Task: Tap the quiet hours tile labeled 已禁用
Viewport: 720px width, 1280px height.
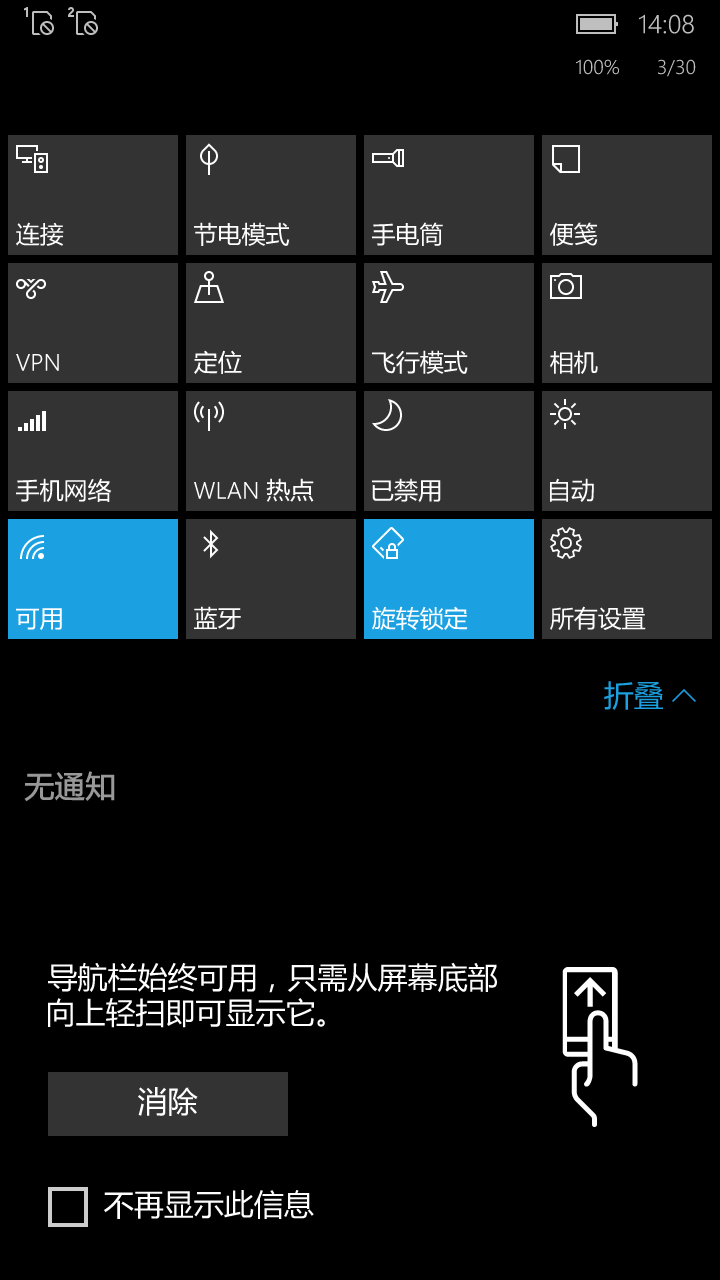Action: pyautogui.click(x=449, y=451)
